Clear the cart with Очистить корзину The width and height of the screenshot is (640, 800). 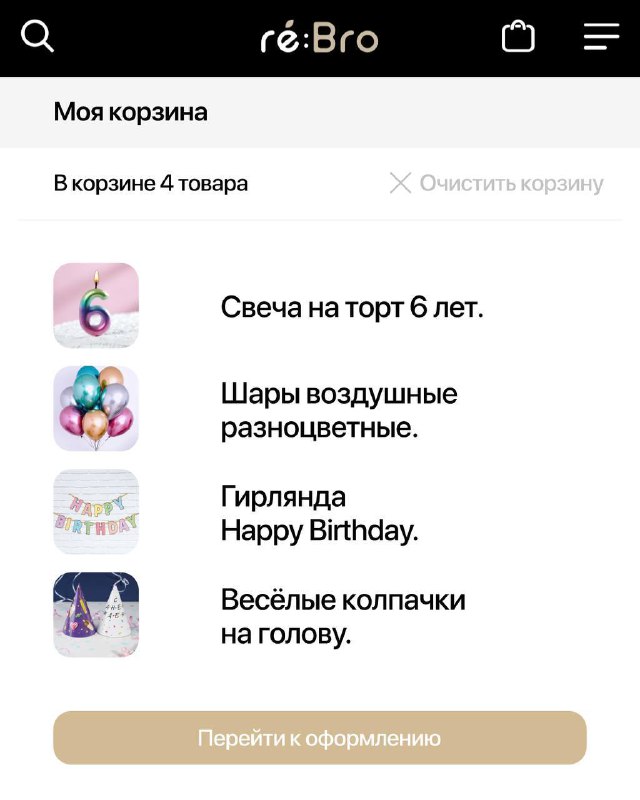pyautogui.click(x=497, y=183)
